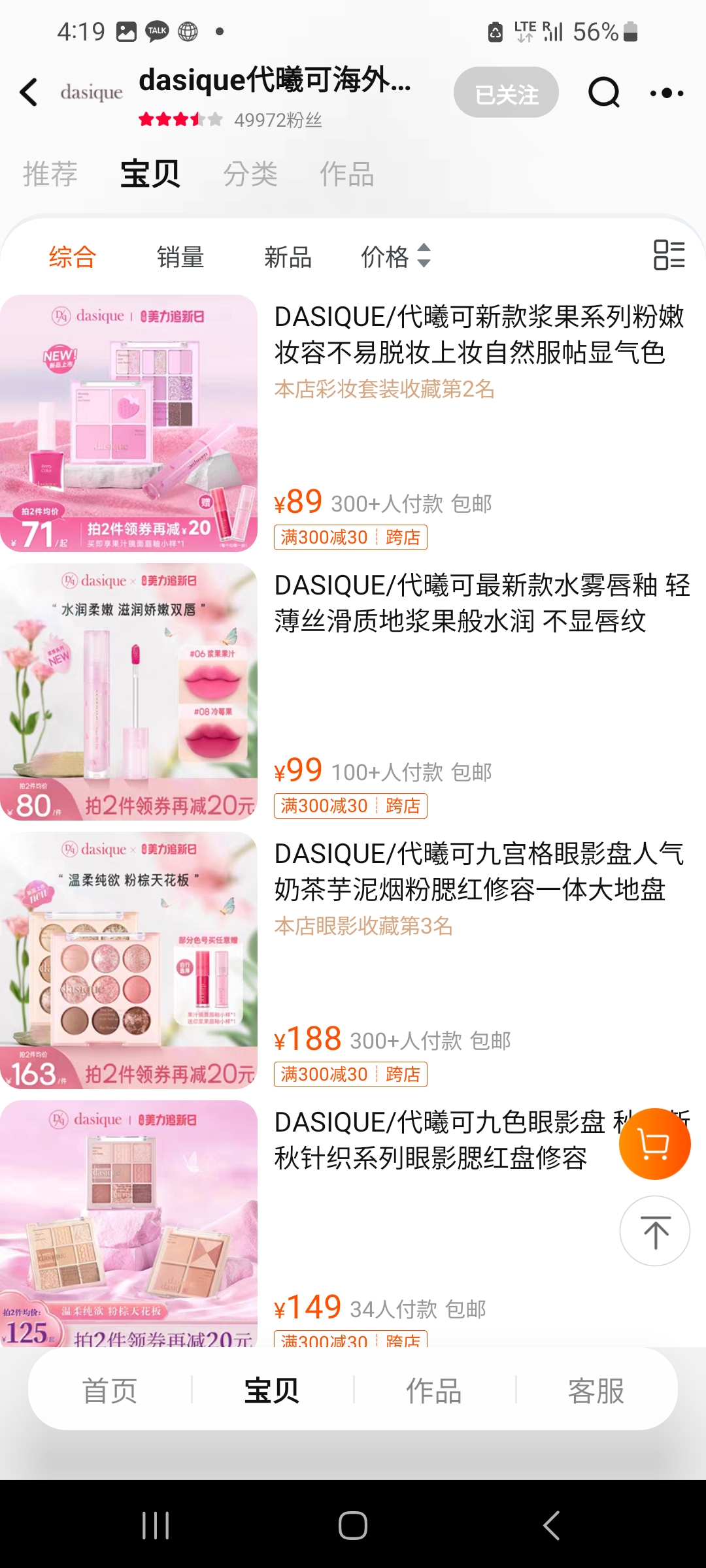View the ¥188 九宫格眼影盘 product
Image resolution: width=706 pixels, height=1568 pixels.
click(x=479, y=872)
